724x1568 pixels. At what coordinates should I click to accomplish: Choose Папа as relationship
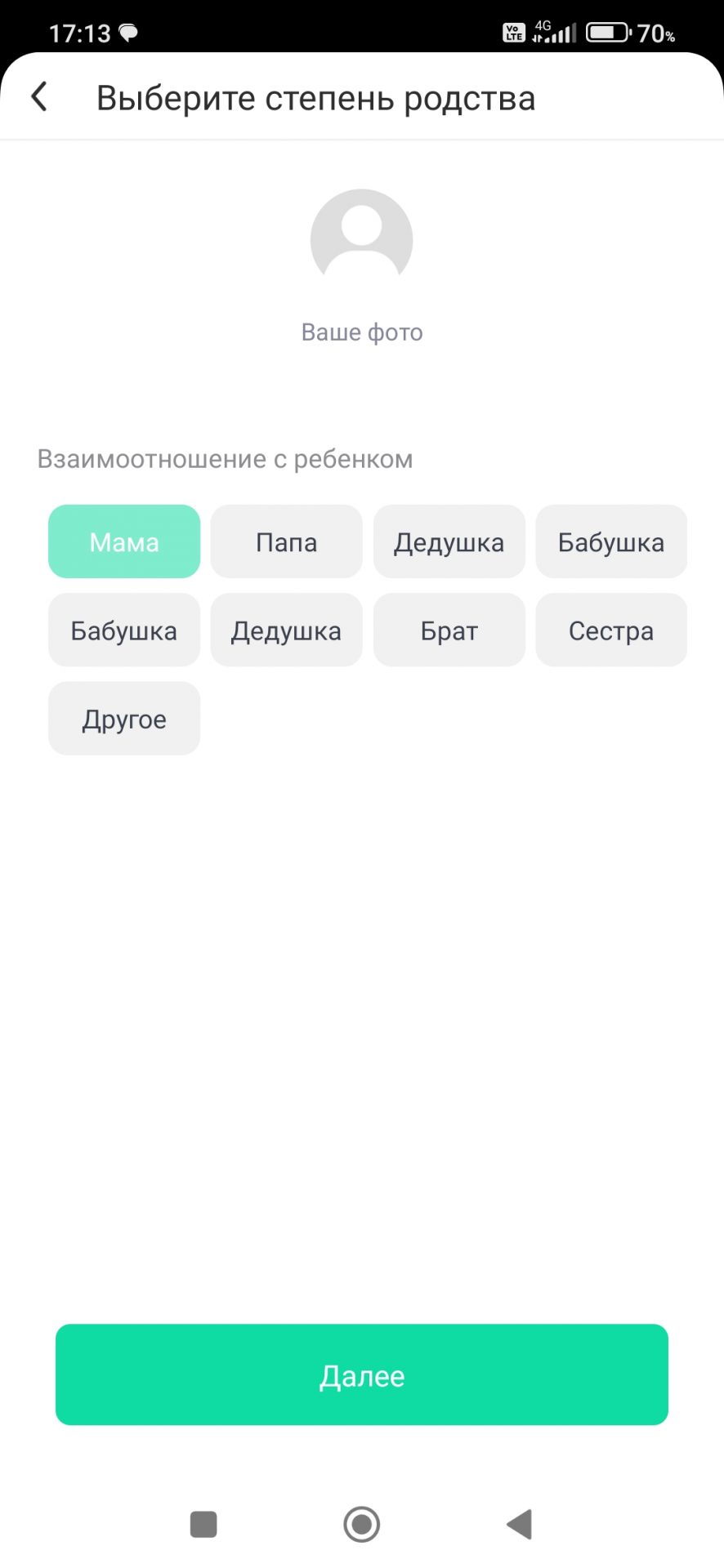pos(286,542)
